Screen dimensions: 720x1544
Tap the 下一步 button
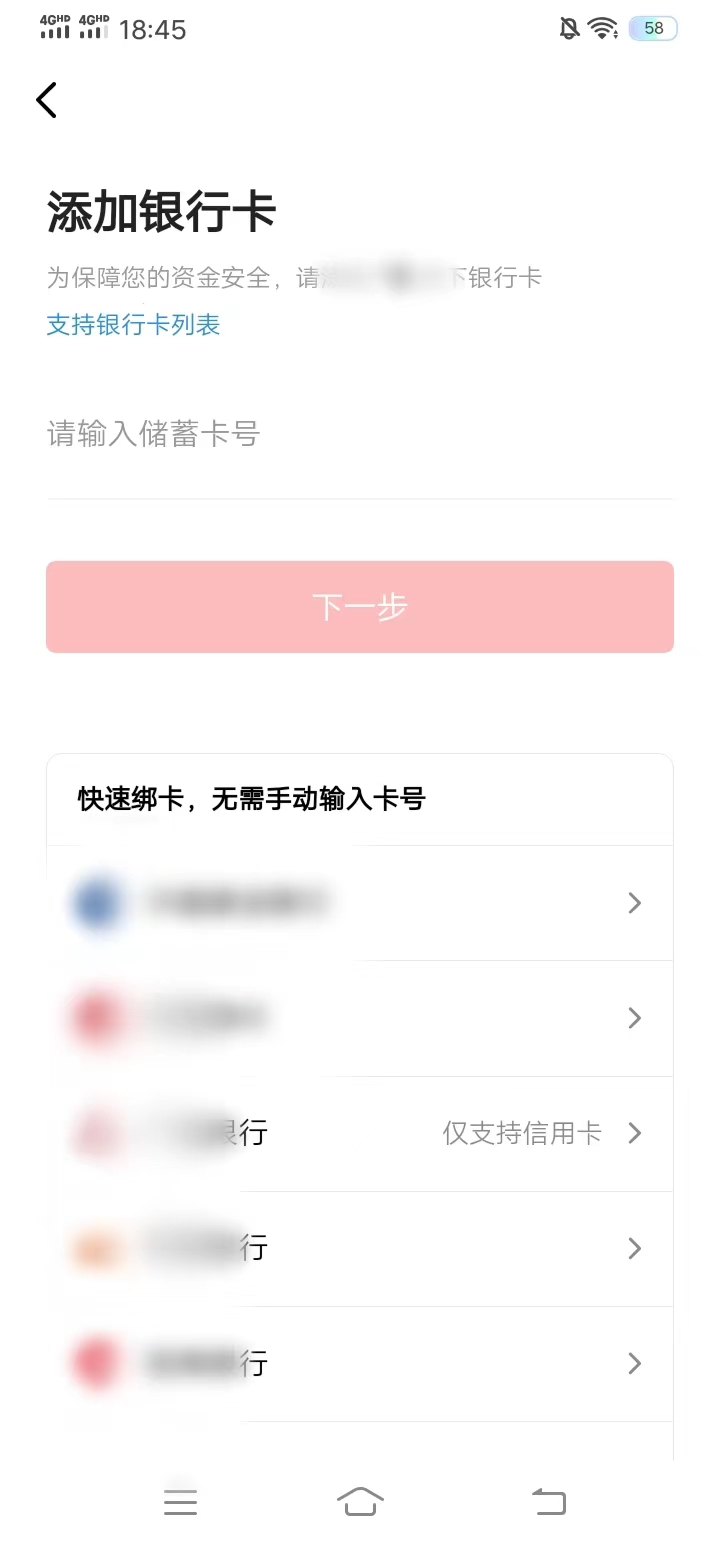[x=360, y=606]
